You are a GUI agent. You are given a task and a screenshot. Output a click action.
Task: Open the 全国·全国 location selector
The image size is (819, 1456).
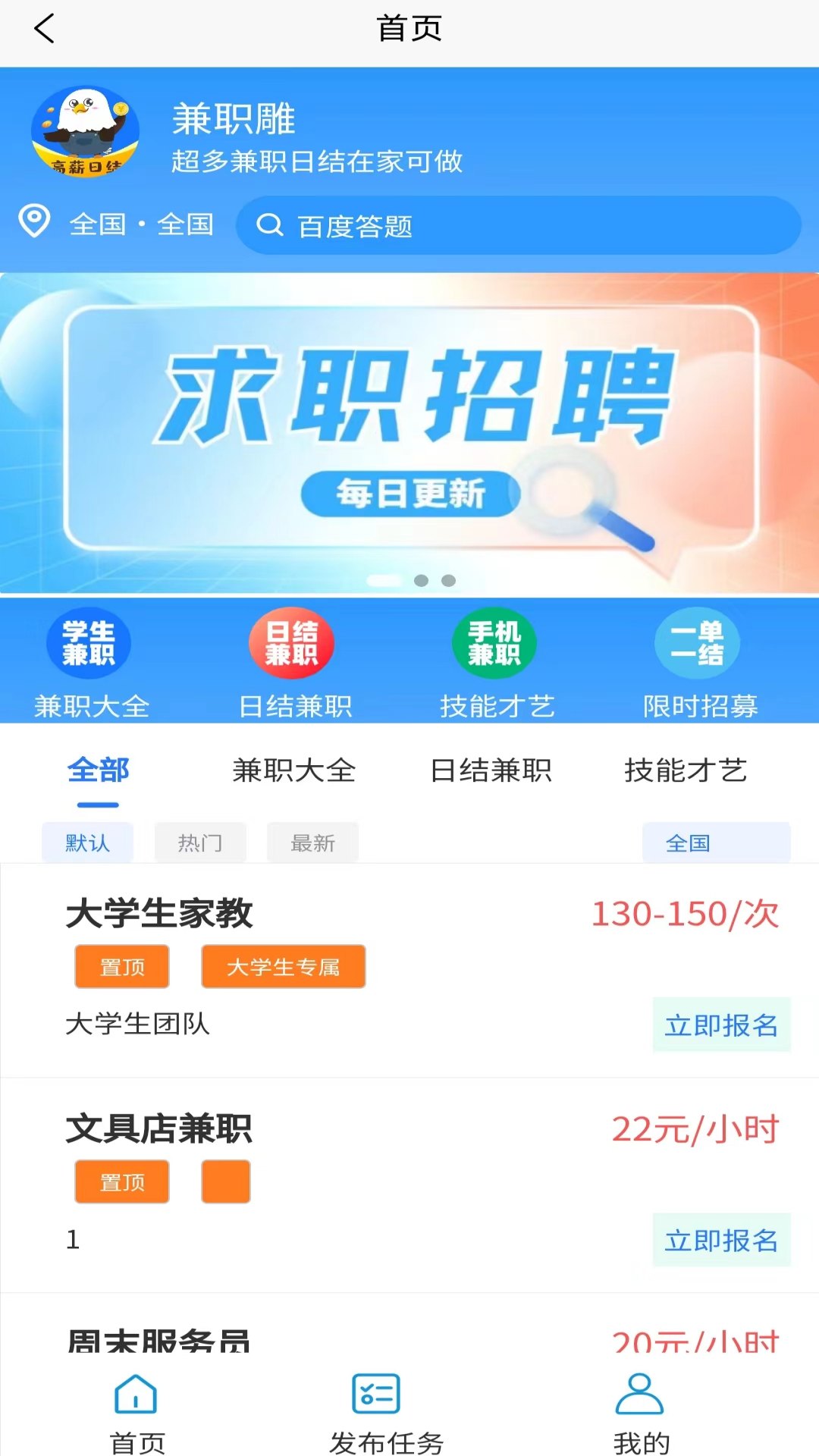117,224
